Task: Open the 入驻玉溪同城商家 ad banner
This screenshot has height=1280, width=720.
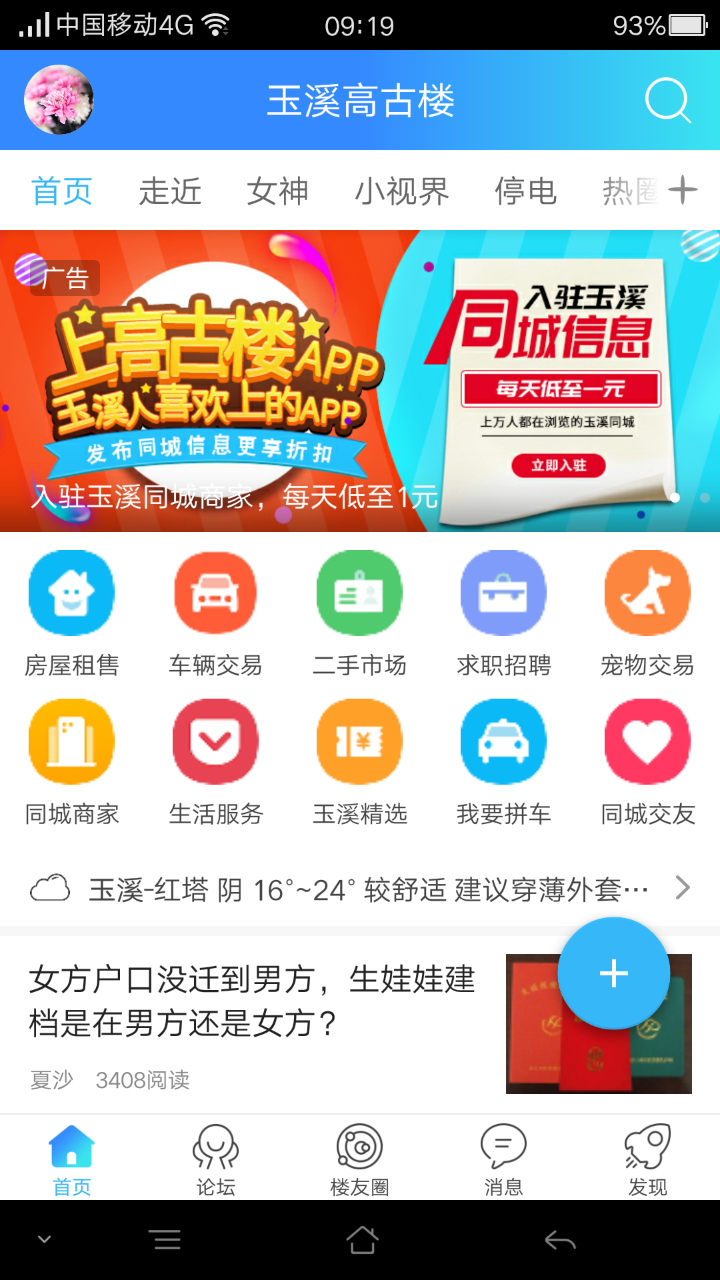Action: (x=360, y=380)
